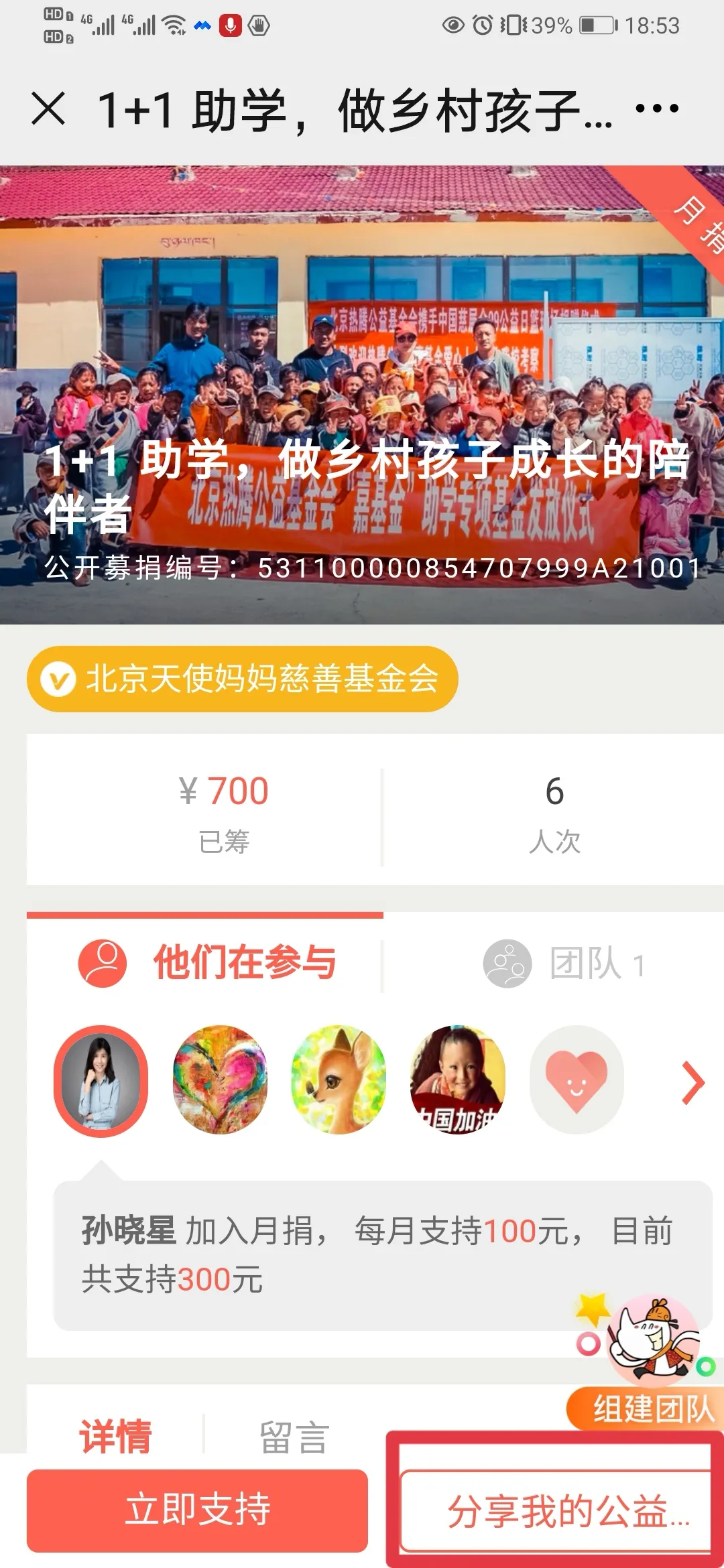Image resolution: width=724 pixels, height=1568 pixels.
Task: Tap 组建团队 floating button
Action: 648,1407
